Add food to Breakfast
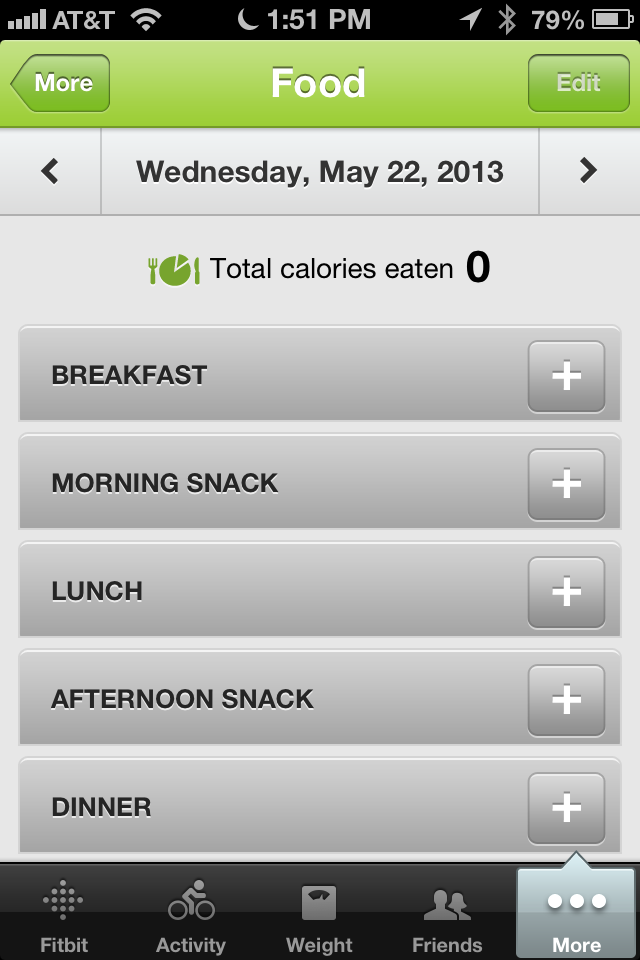 [x=566, y=376]
